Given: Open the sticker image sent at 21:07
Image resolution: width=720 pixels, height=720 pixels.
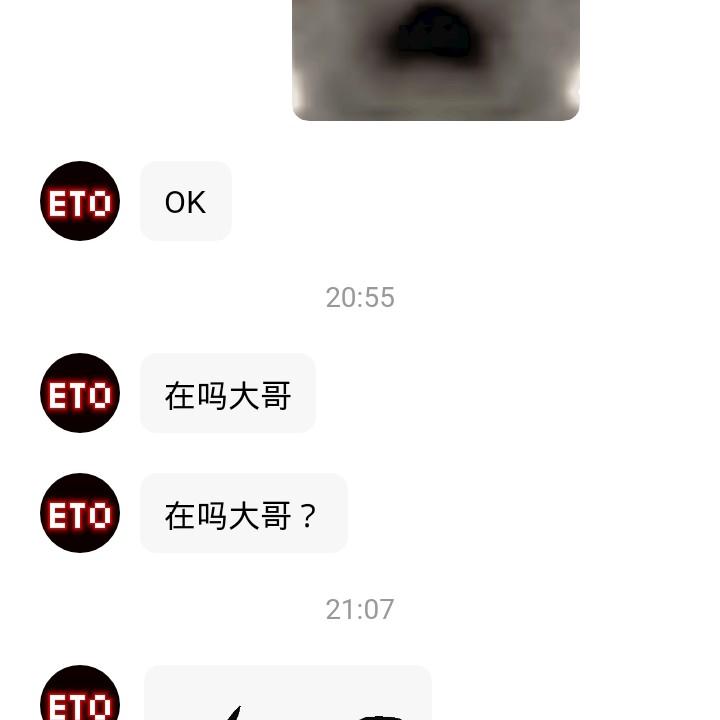Looking at the screenshot, I should point(288,695).
